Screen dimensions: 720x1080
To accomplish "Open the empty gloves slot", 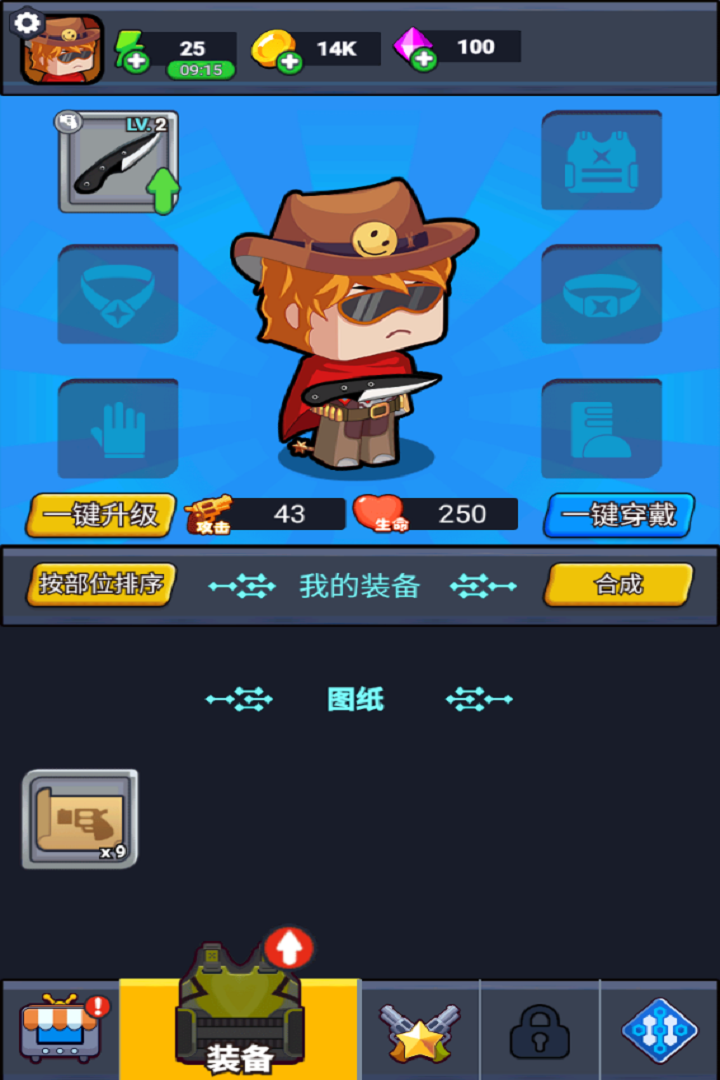I will tap(118, 428).
